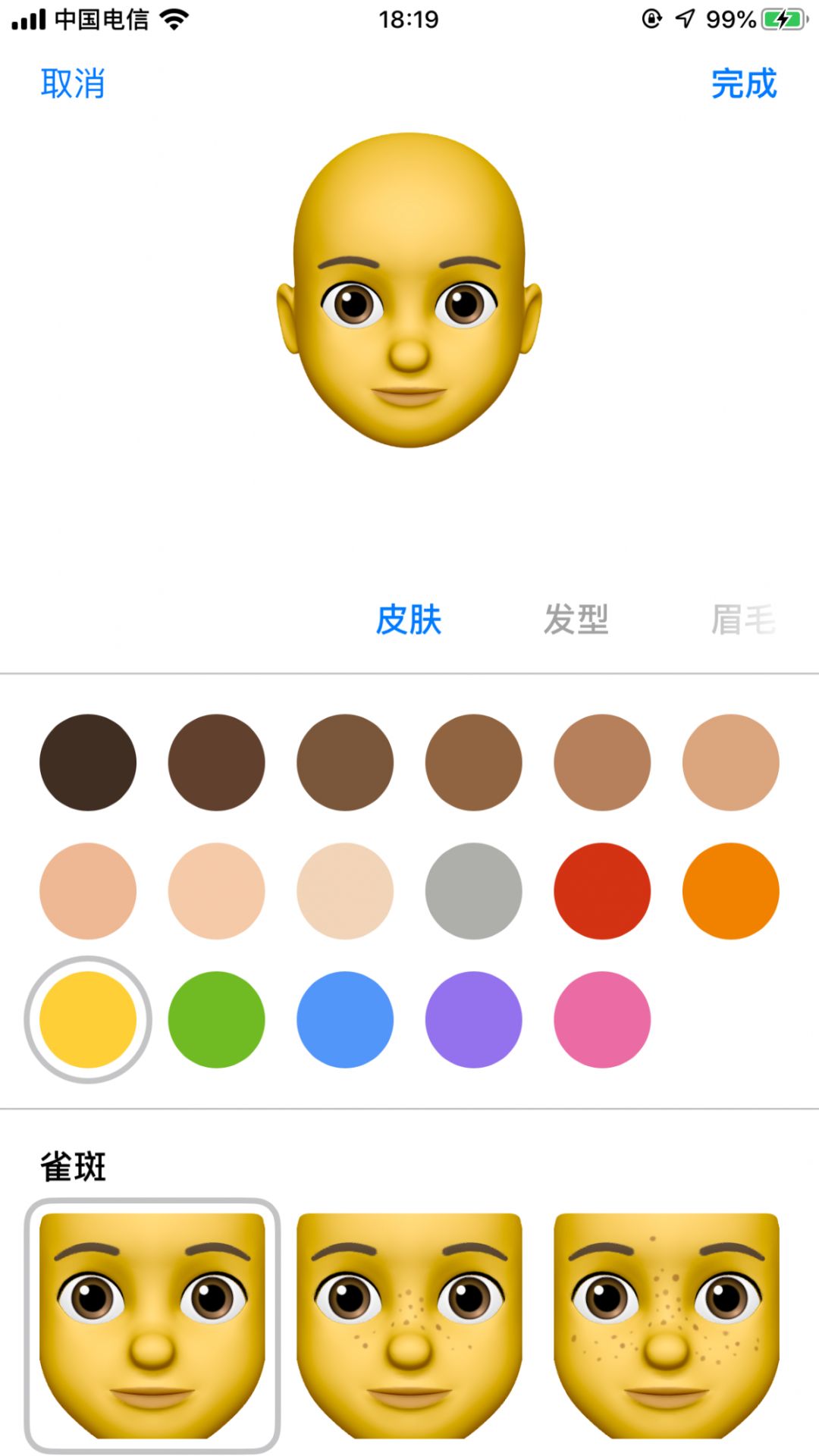Pick the blue skin color

[x=345, y=1020]
